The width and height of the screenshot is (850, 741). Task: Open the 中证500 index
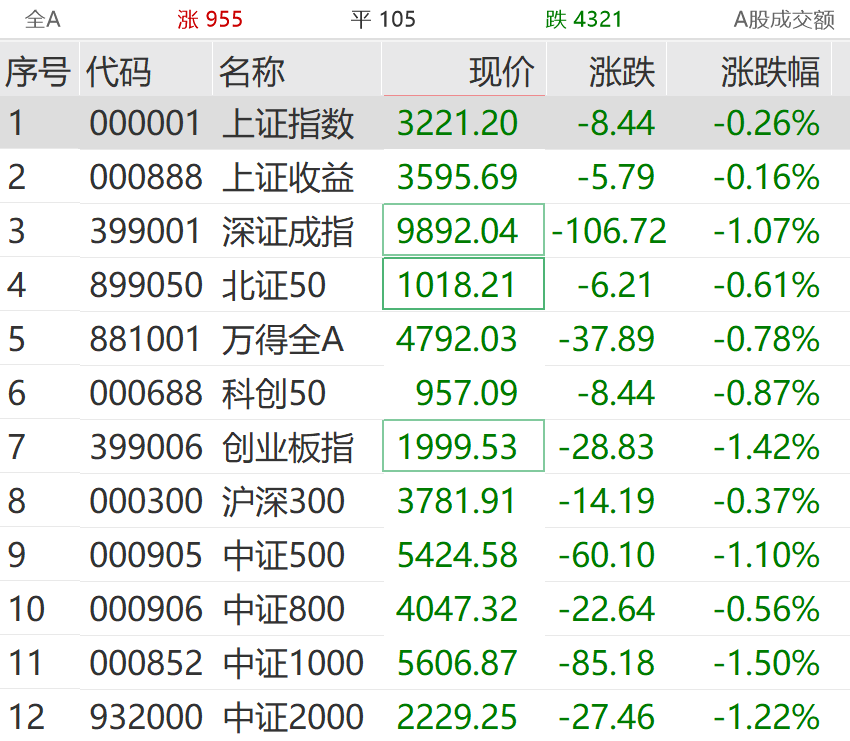pos(283,555)
